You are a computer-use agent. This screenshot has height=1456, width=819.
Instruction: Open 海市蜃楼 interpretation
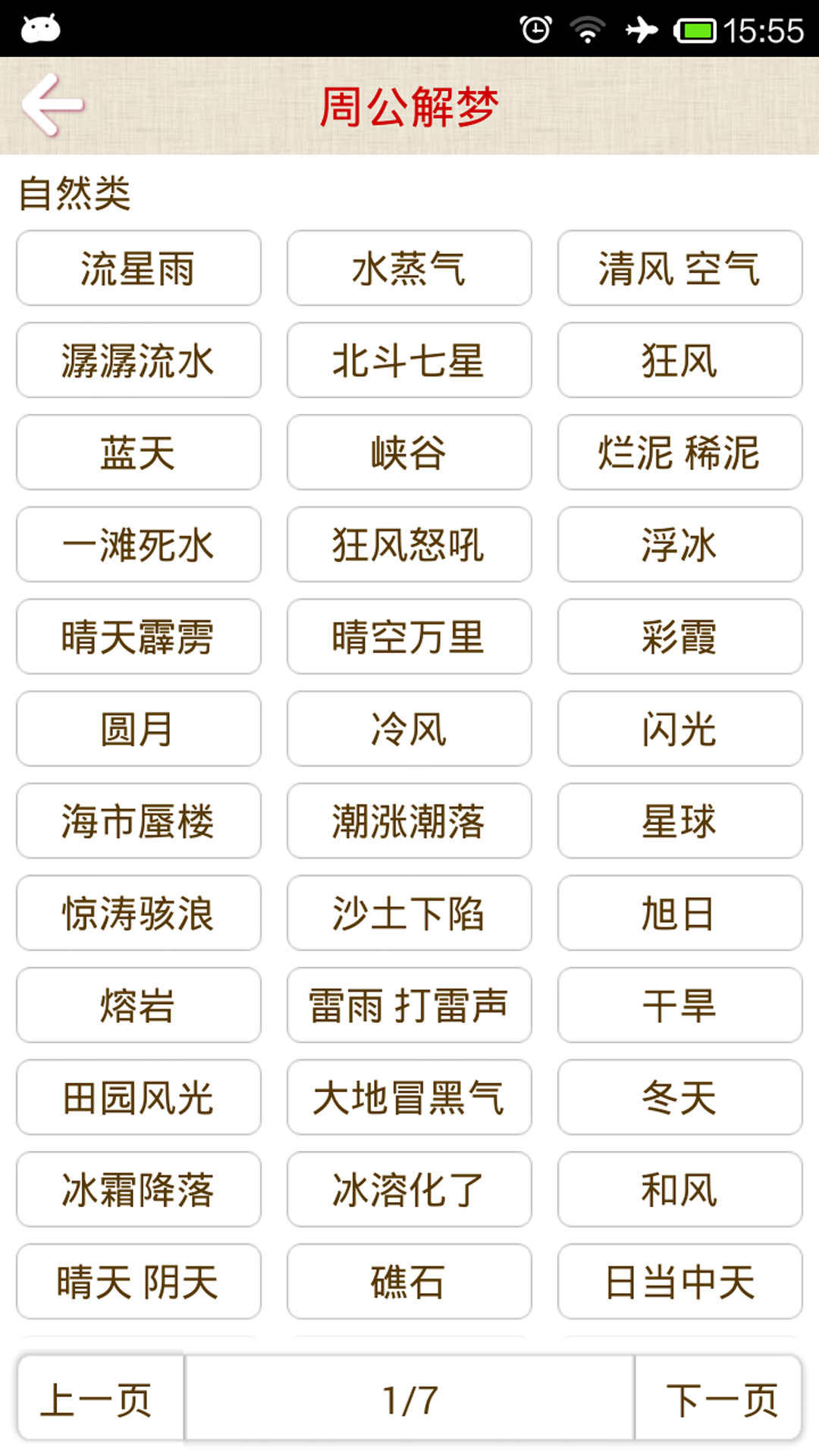[x=138, y=821]
